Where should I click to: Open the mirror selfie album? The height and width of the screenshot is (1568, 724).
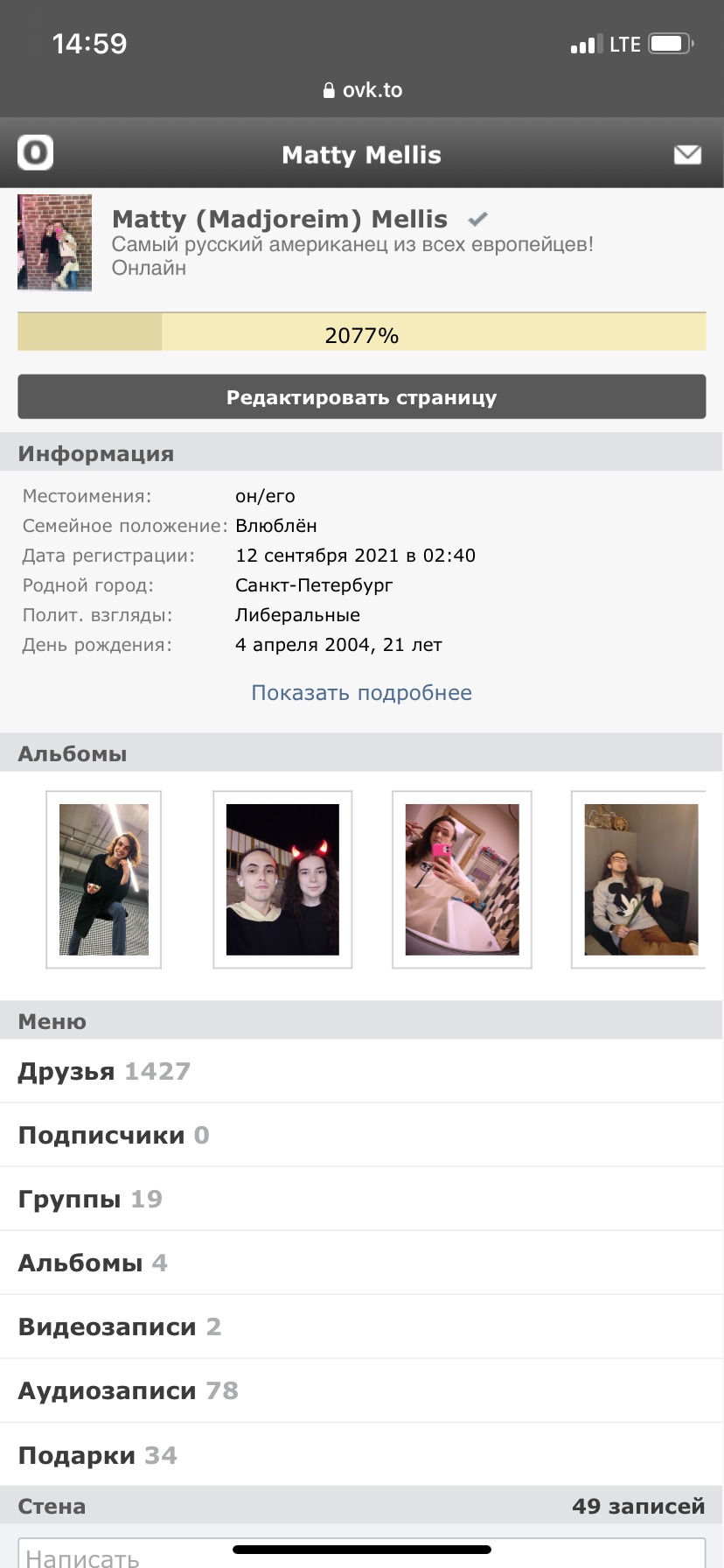[x=462, y=879]
